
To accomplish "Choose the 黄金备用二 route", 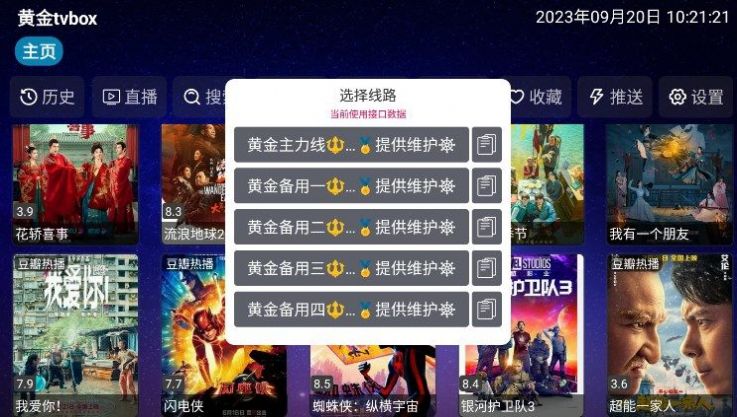I will (351, 227).
